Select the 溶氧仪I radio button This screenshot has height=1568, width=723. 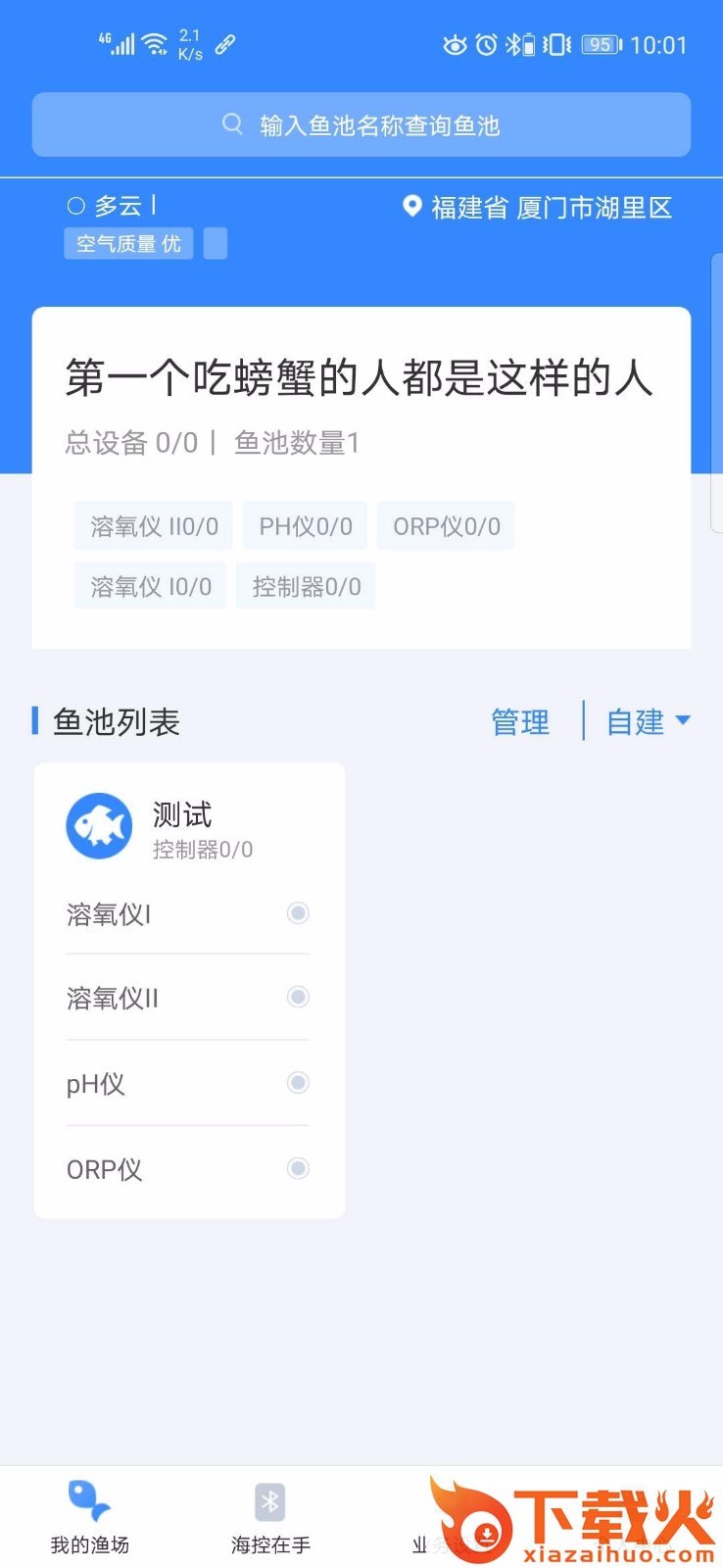click(298, 913)
